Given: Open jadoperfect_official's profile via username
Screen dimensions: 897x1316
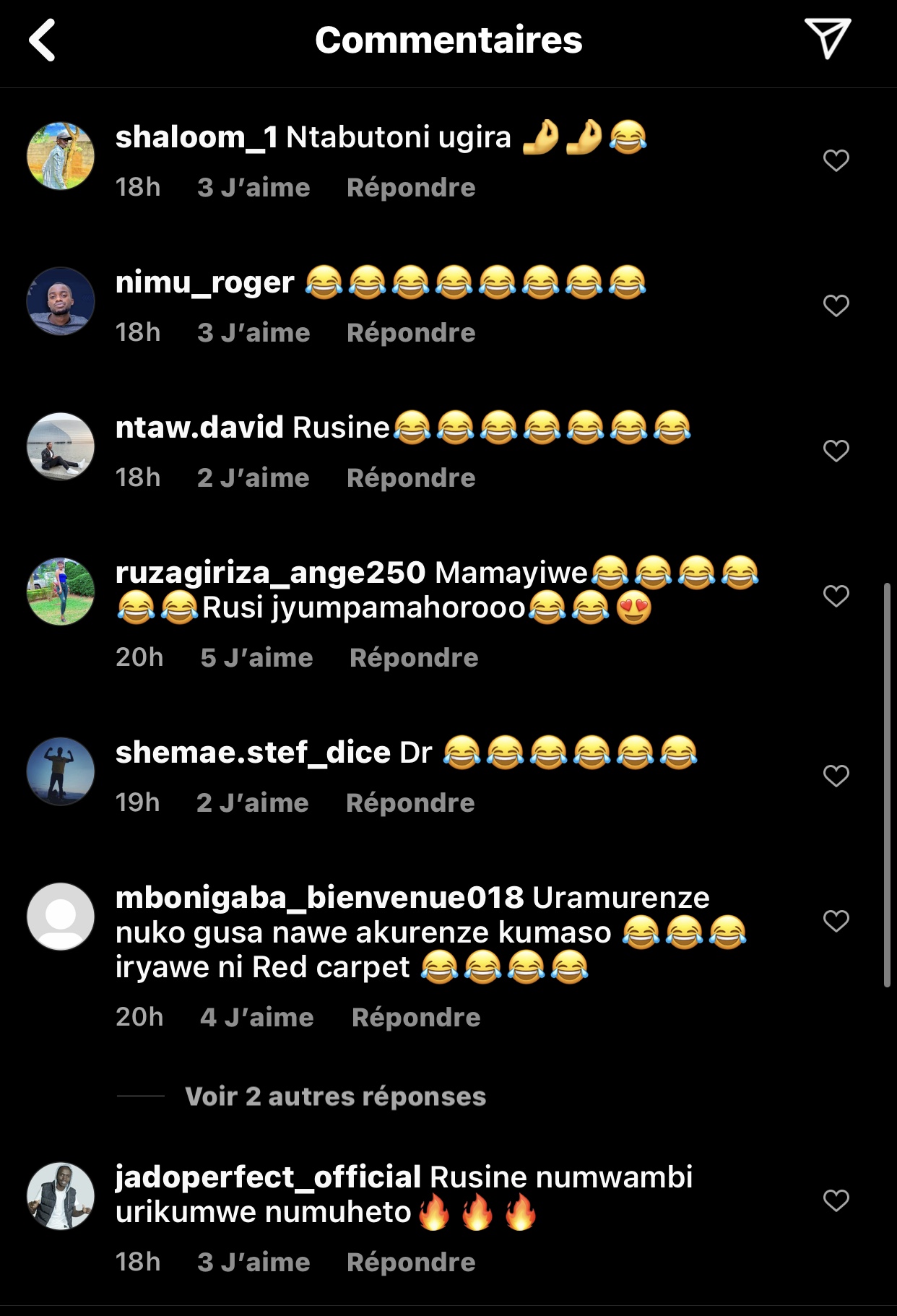Looking at the screenshot, I should click(268, 1177).
